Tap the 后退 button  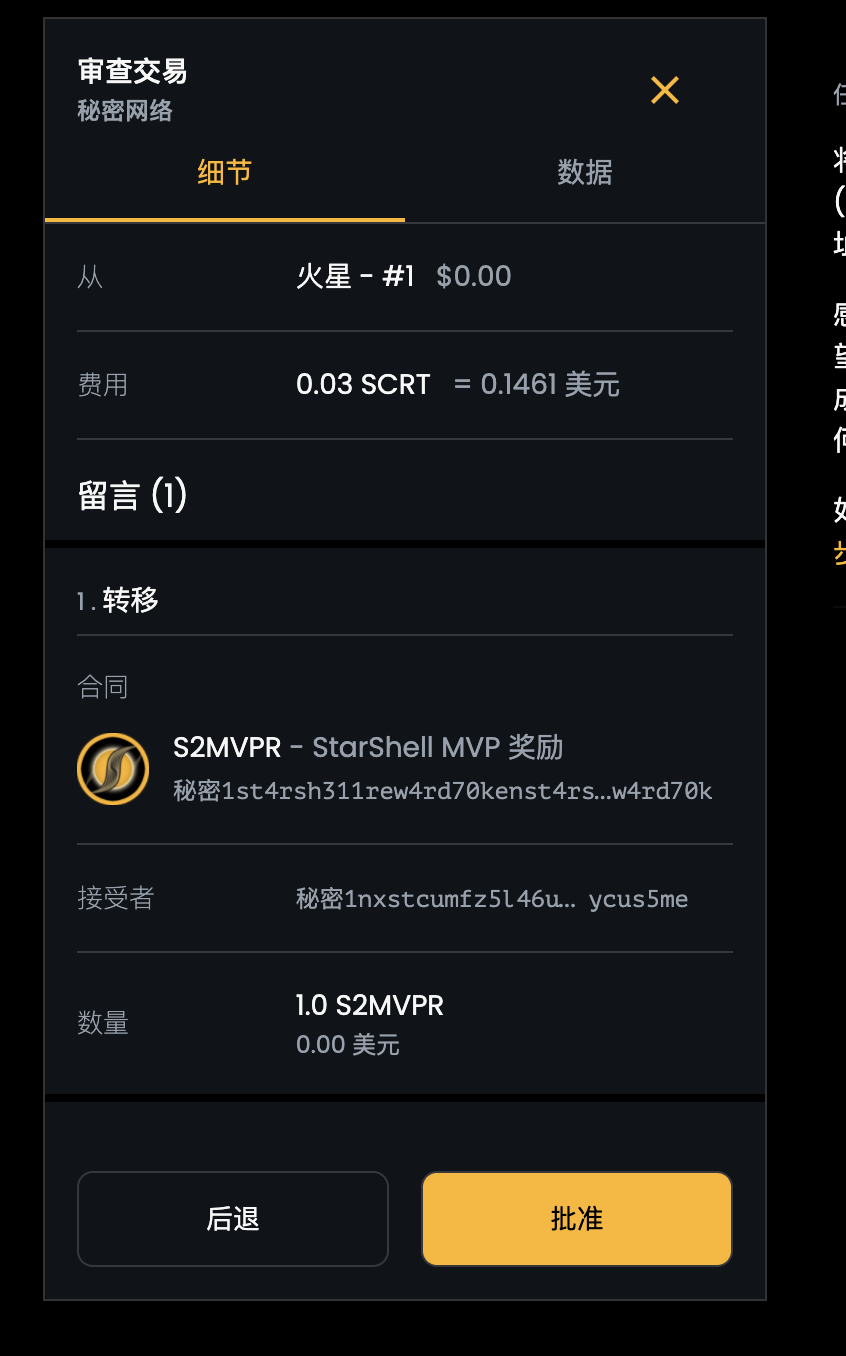point(232,1219)
